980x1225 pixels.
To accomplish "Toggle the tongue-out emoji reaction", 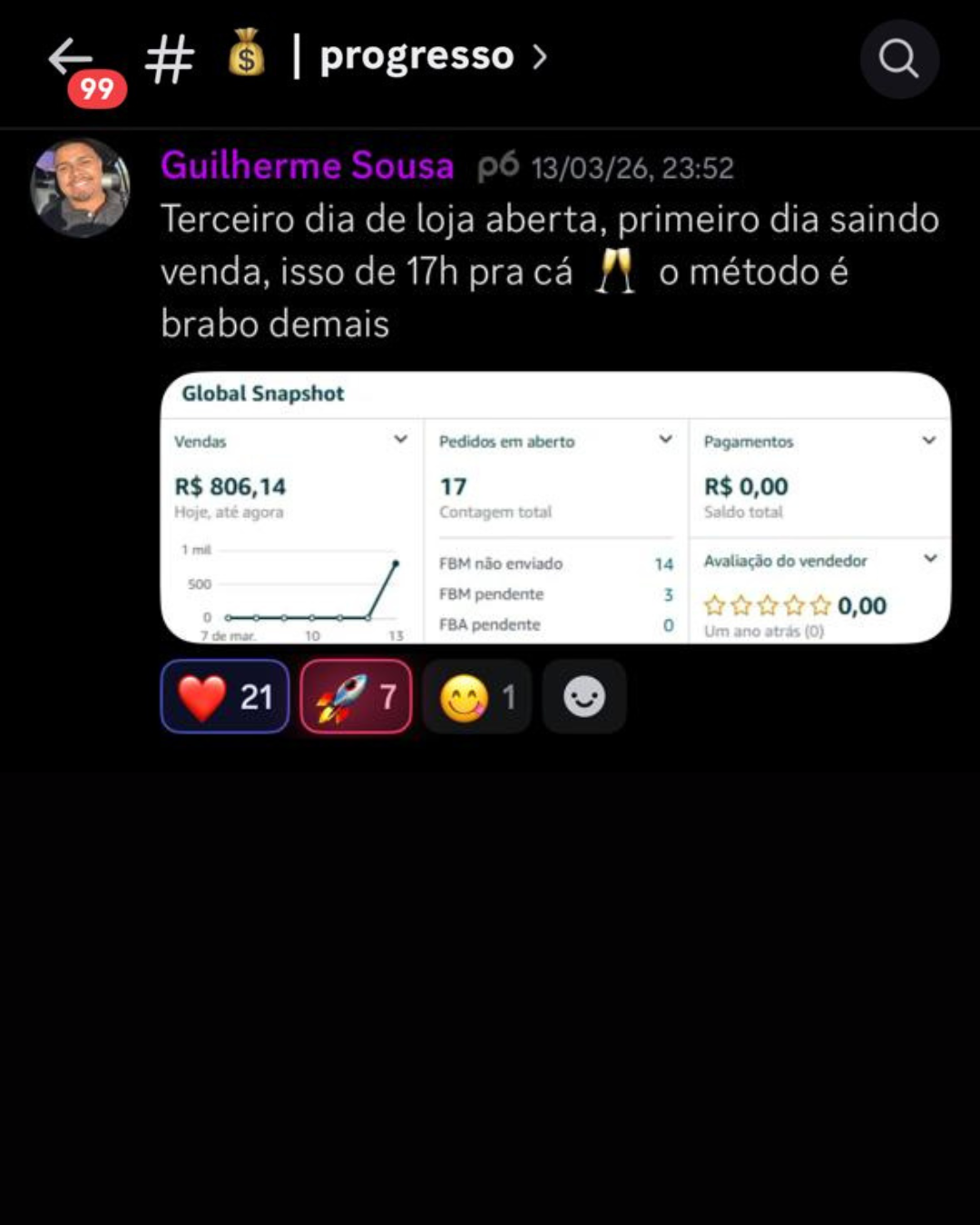I will pyautogui.click(x=476, y=697).
